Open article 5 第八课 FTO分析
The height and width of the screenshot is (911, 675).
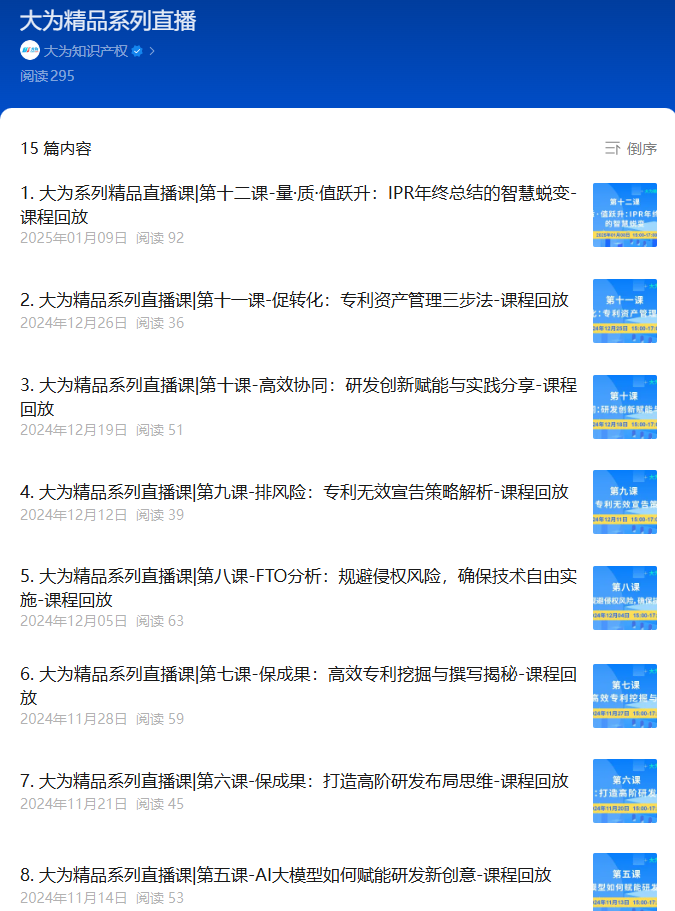[x=298, y=588]
